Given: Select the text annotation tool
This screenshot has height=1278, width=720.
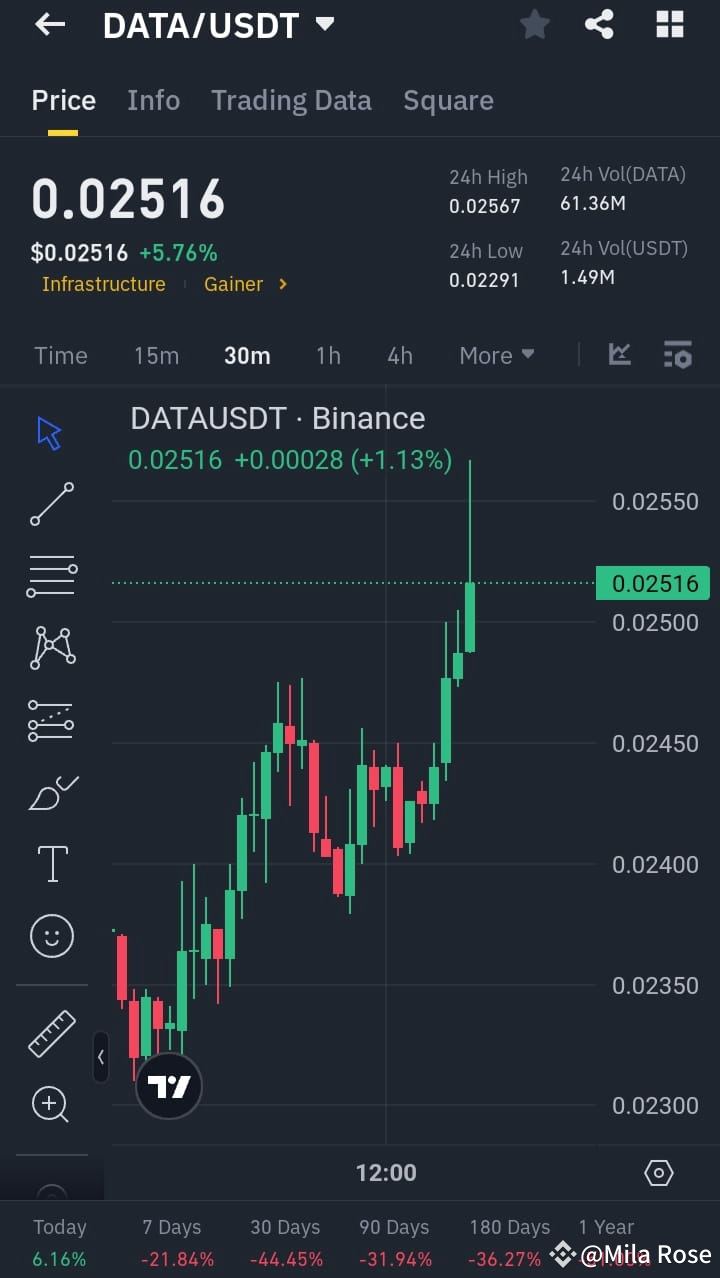Looking at the screenshot, I should click(x=52, y=863).
